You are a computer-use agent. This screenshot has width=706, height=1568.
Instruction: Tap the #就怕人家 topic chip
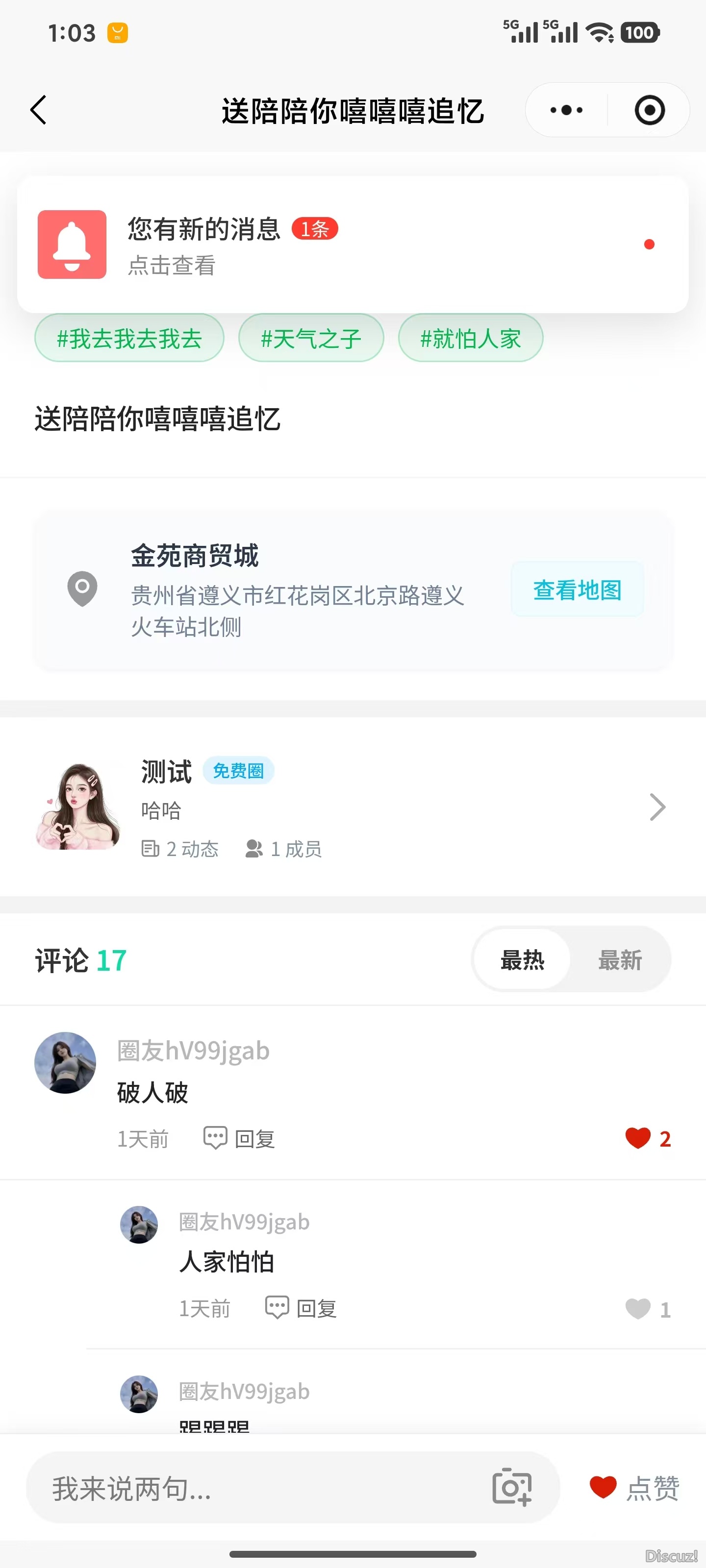(x=470, y=339)
